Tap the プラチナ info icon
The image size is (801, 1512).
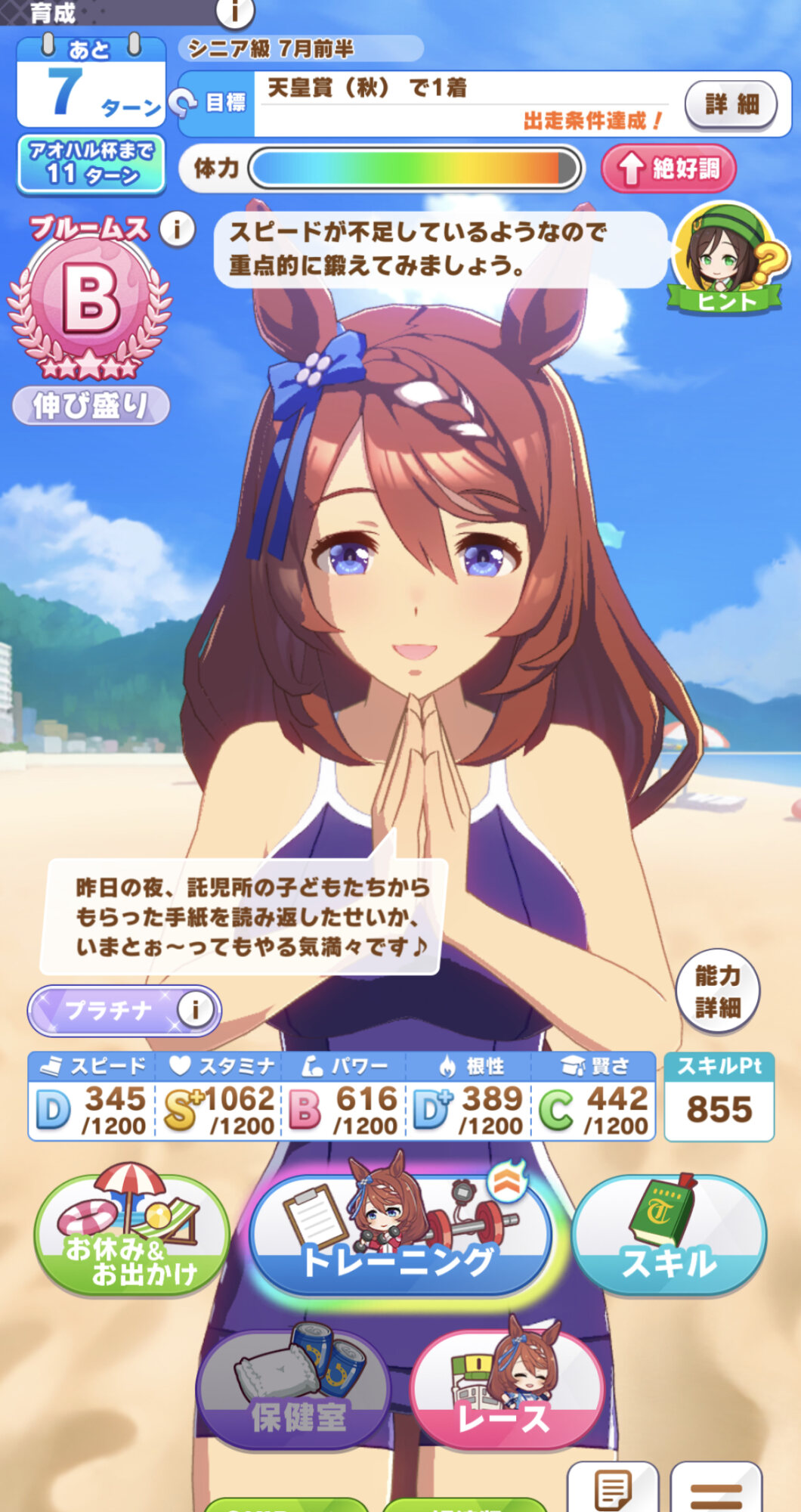tap(195, 1009)
